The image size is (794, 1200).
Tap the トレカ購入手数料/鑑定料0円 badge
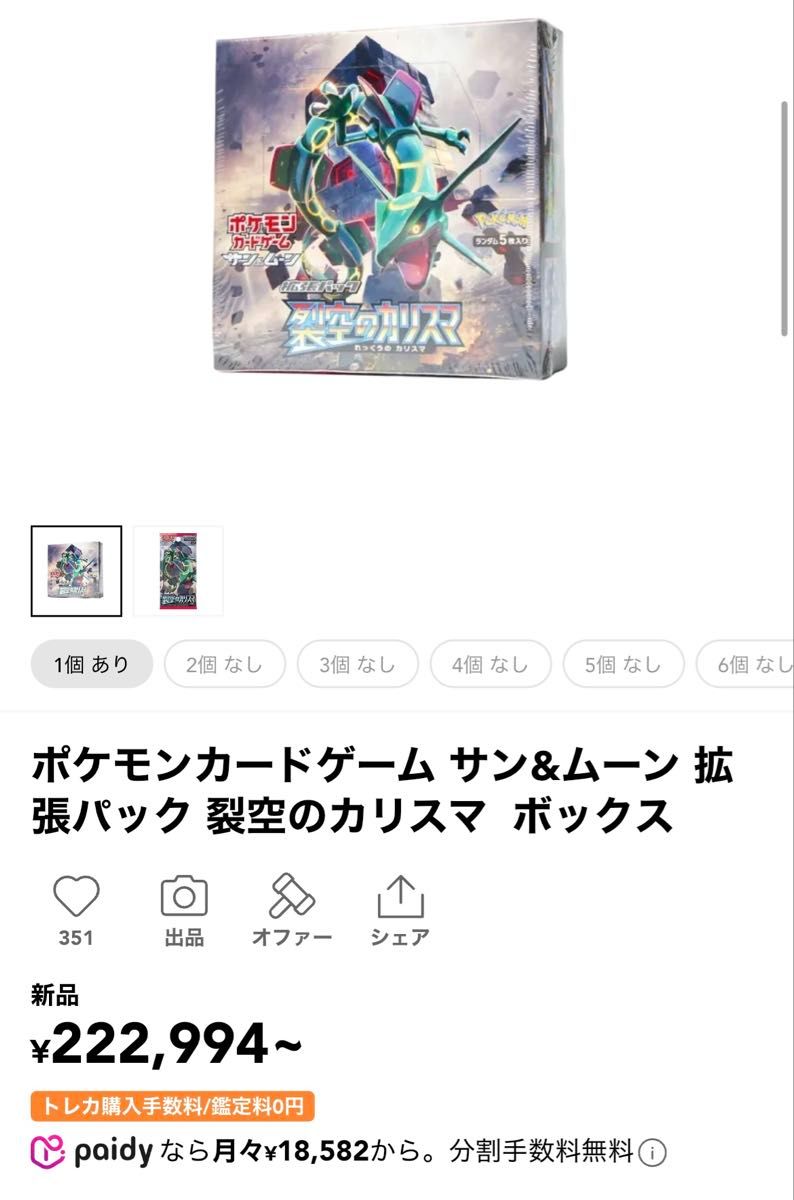pos(175,1105)
